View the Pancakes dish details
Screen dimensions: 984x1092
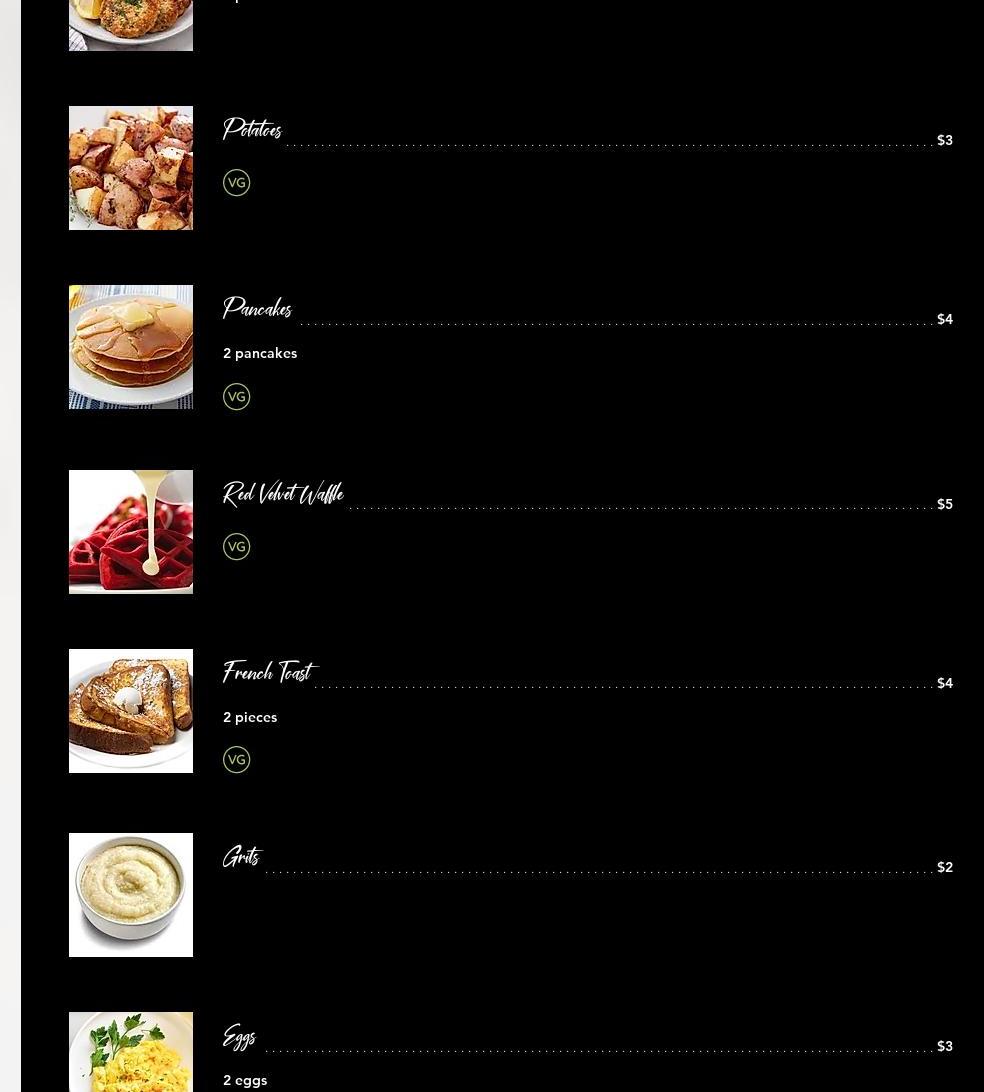[x=257, y=310]
